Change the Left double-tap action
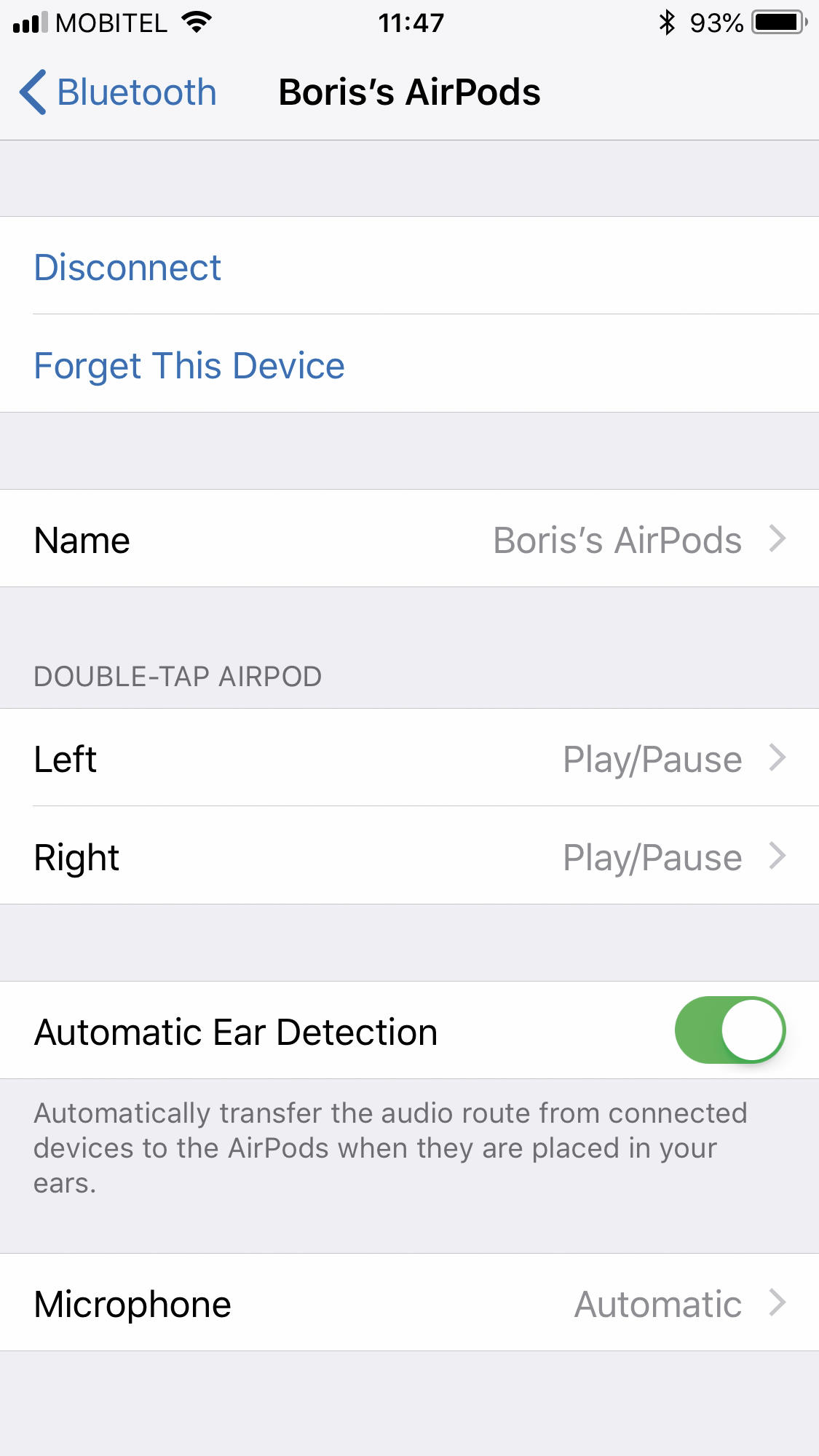 [409, 757]
